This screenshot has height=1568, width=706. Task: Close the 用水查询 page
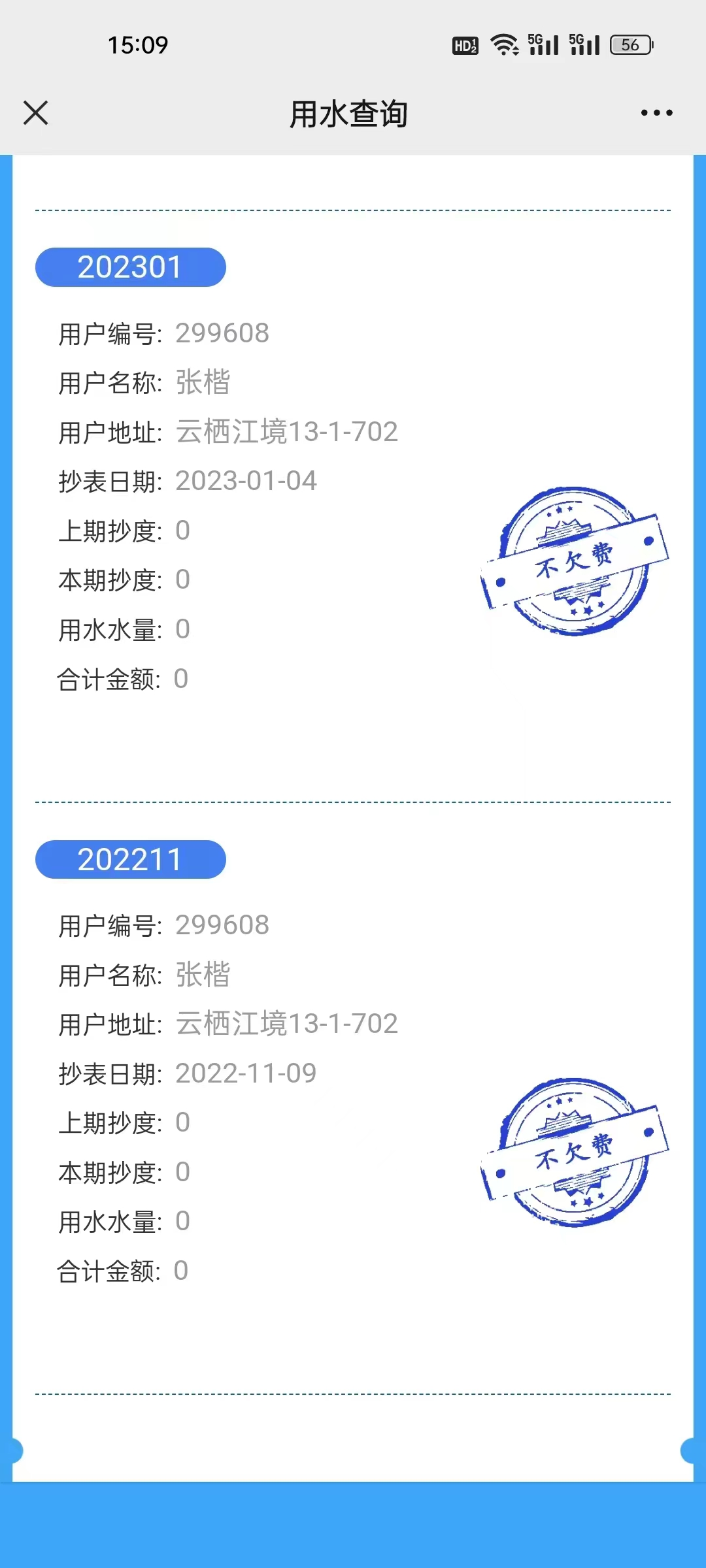pyautogui.click(x=36, y=113)
